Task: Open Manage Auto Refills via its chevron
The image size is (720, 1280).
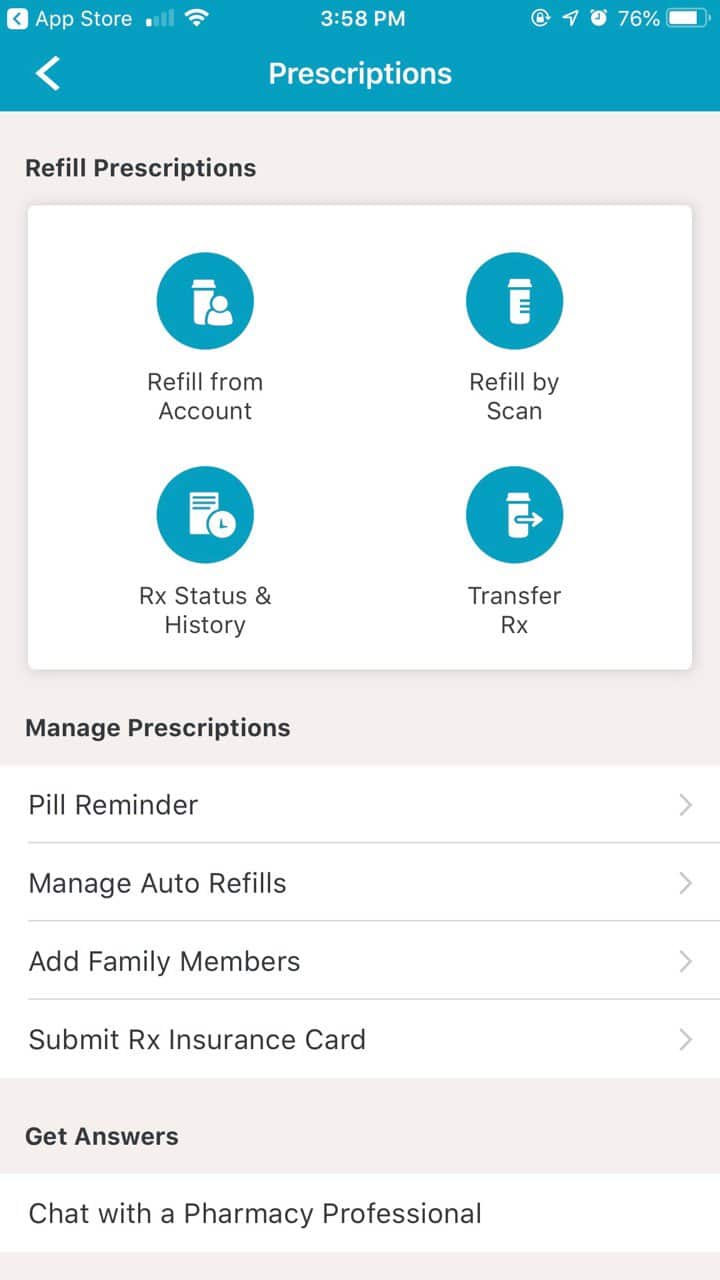Action: point(685,883)
